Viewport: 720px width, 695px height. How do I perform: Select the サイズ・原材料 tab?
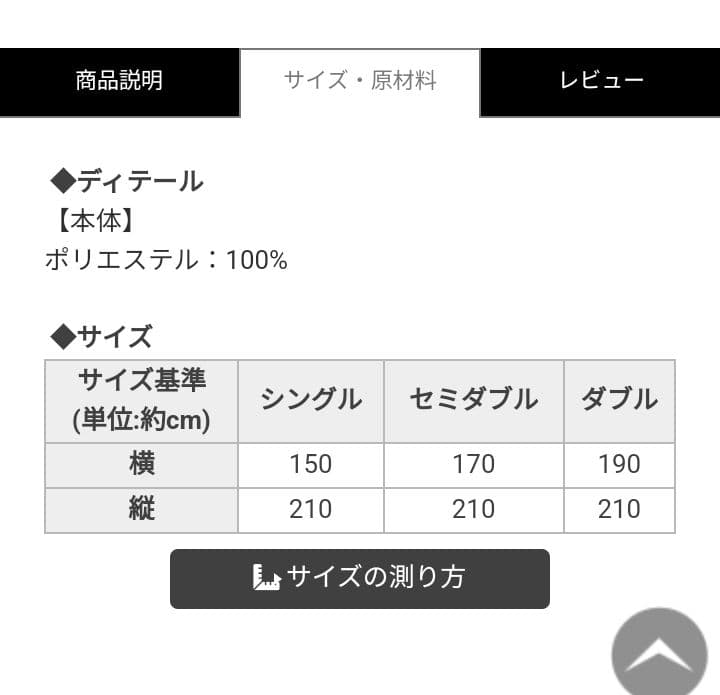click(360, 81)
